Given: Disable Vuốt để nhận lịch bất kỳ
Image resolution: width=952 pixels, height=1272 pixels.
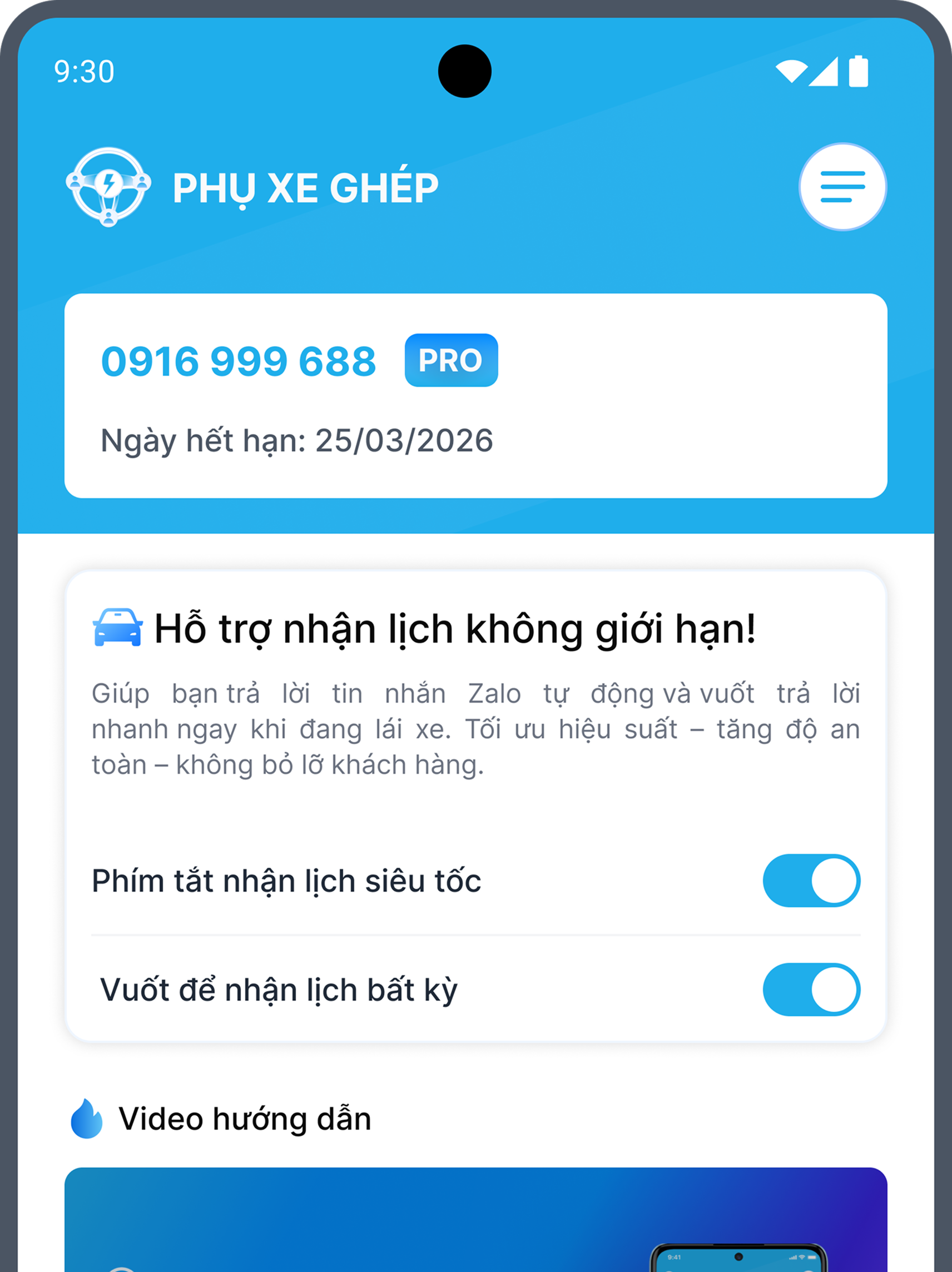Looking at the screenshot, I should pos(811,989).
